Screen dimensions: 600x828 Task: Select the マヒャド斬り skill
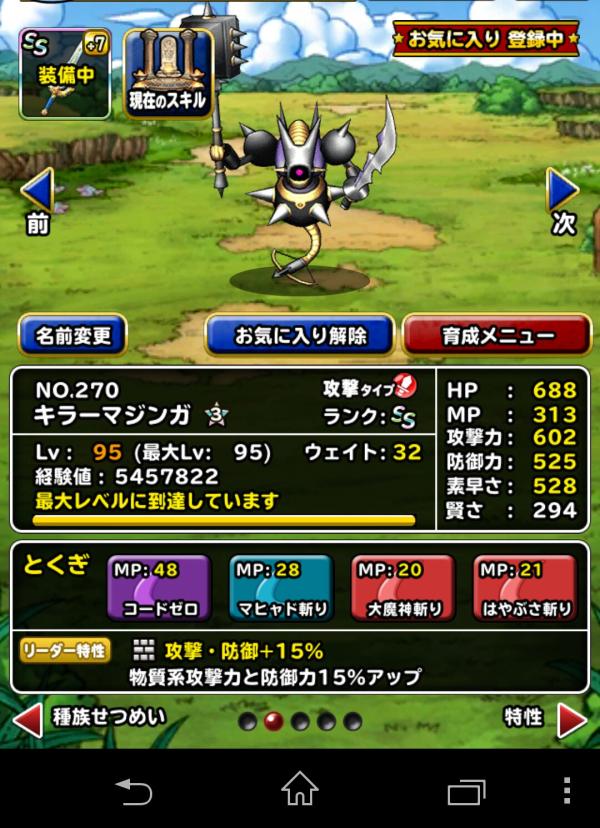268,589
